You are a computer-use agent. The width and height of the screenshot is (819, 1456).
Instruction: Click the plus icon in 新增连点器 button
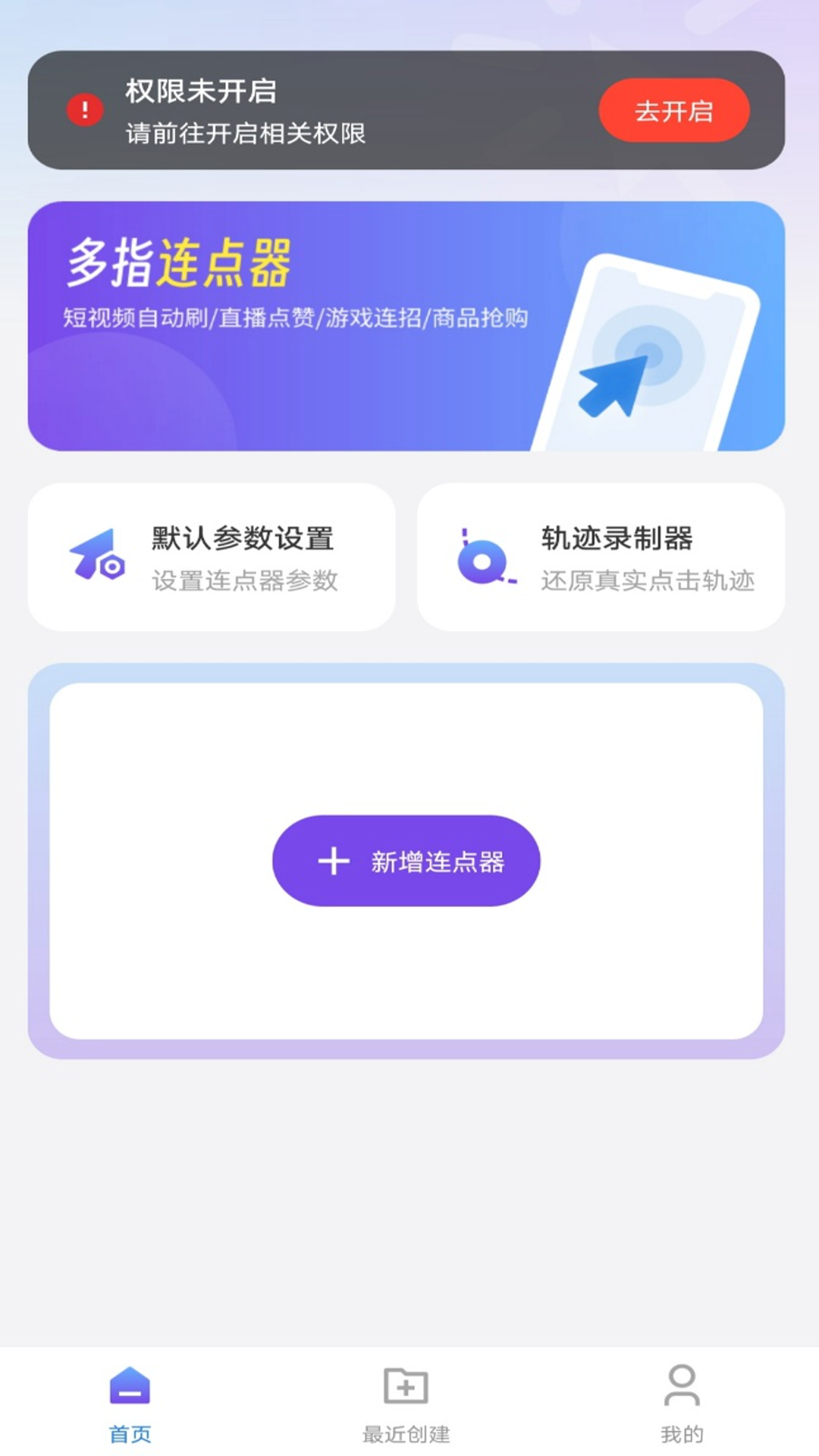[x=332, y=861]
